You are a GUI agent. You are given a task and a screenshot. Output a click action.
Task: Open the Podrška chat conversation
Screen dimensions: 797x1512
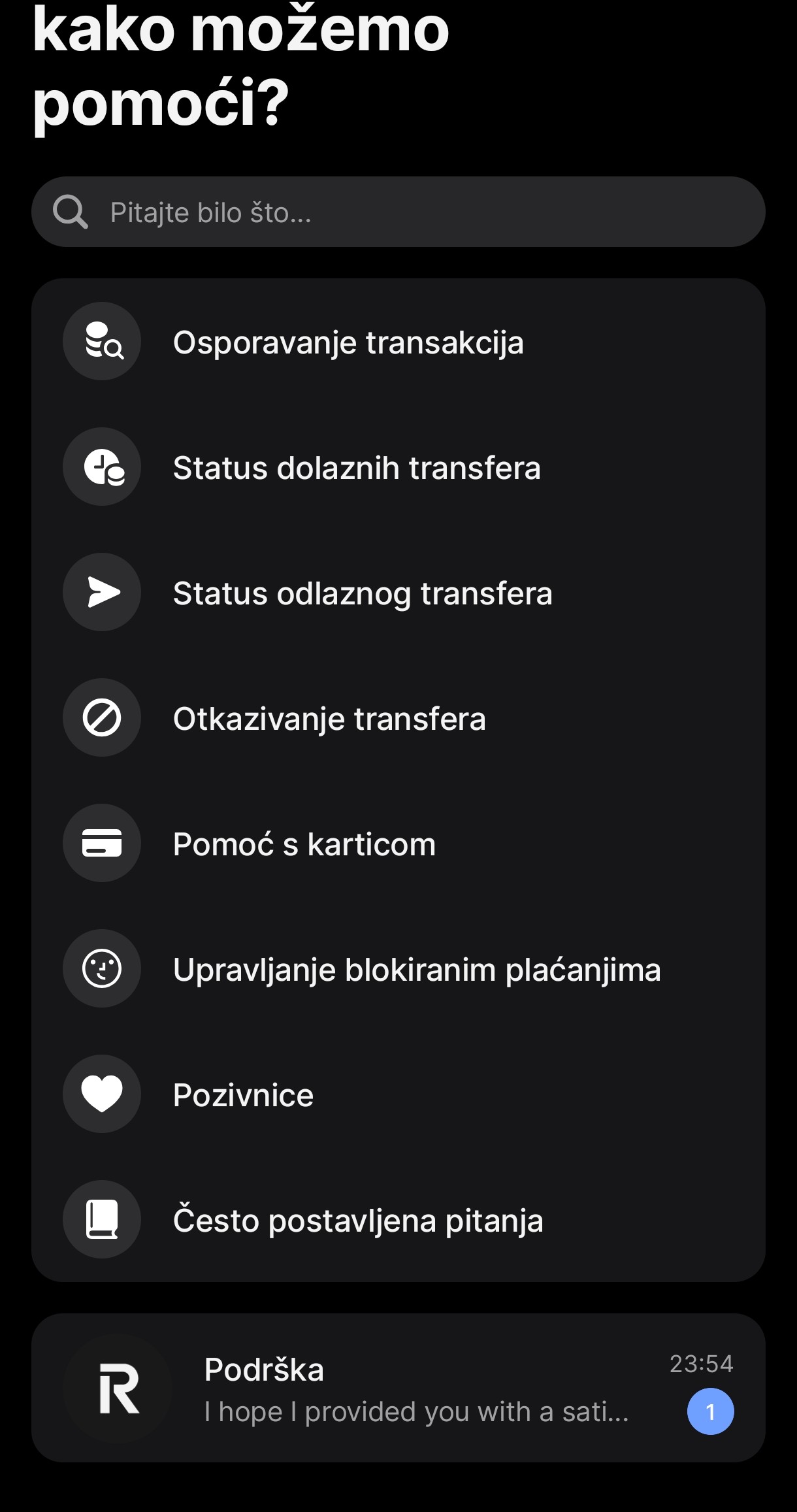pyautogui.click(x=398, y=1388)
